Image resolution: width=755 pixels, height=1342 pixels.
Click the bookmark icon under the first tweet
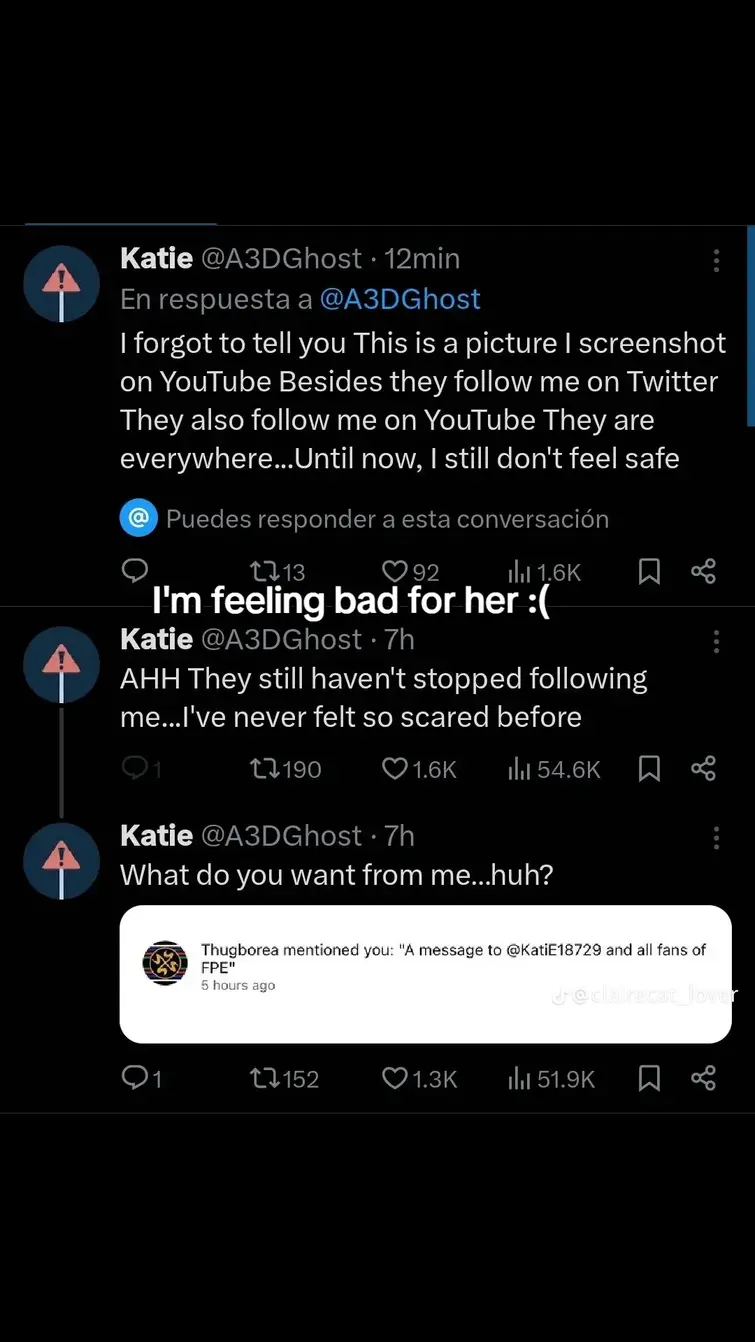click(x=649, y=571)
